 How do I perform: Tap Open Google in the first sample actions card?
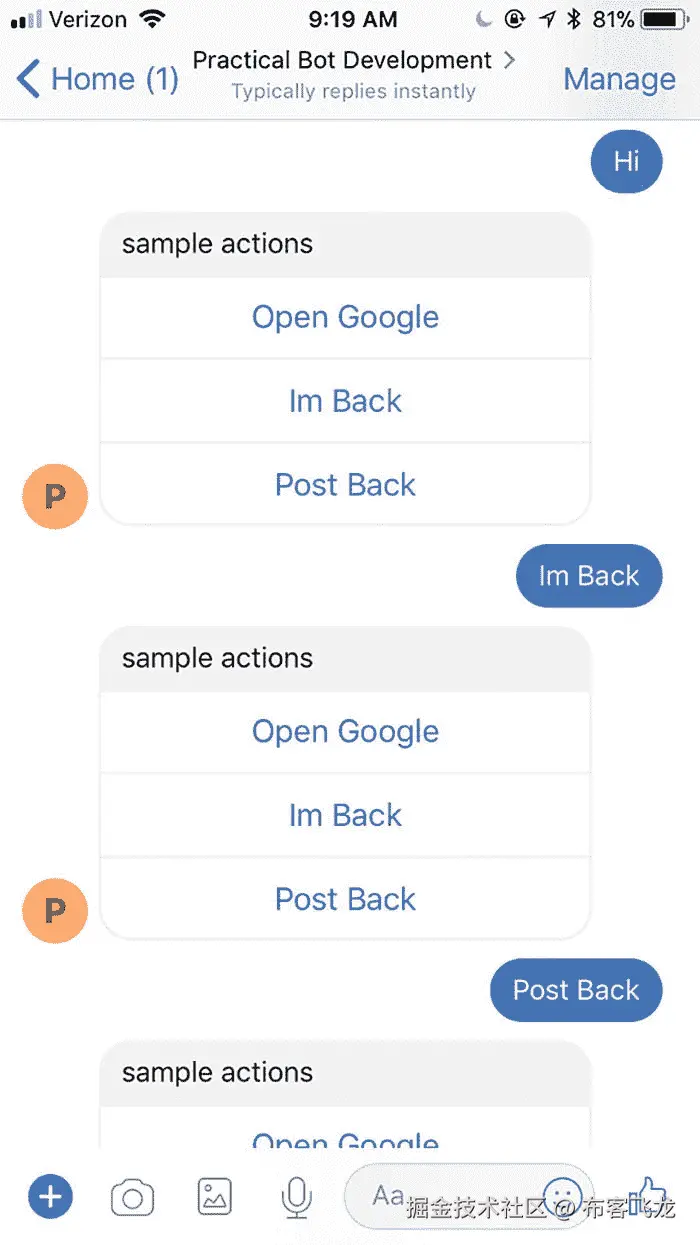click(345, 317)
